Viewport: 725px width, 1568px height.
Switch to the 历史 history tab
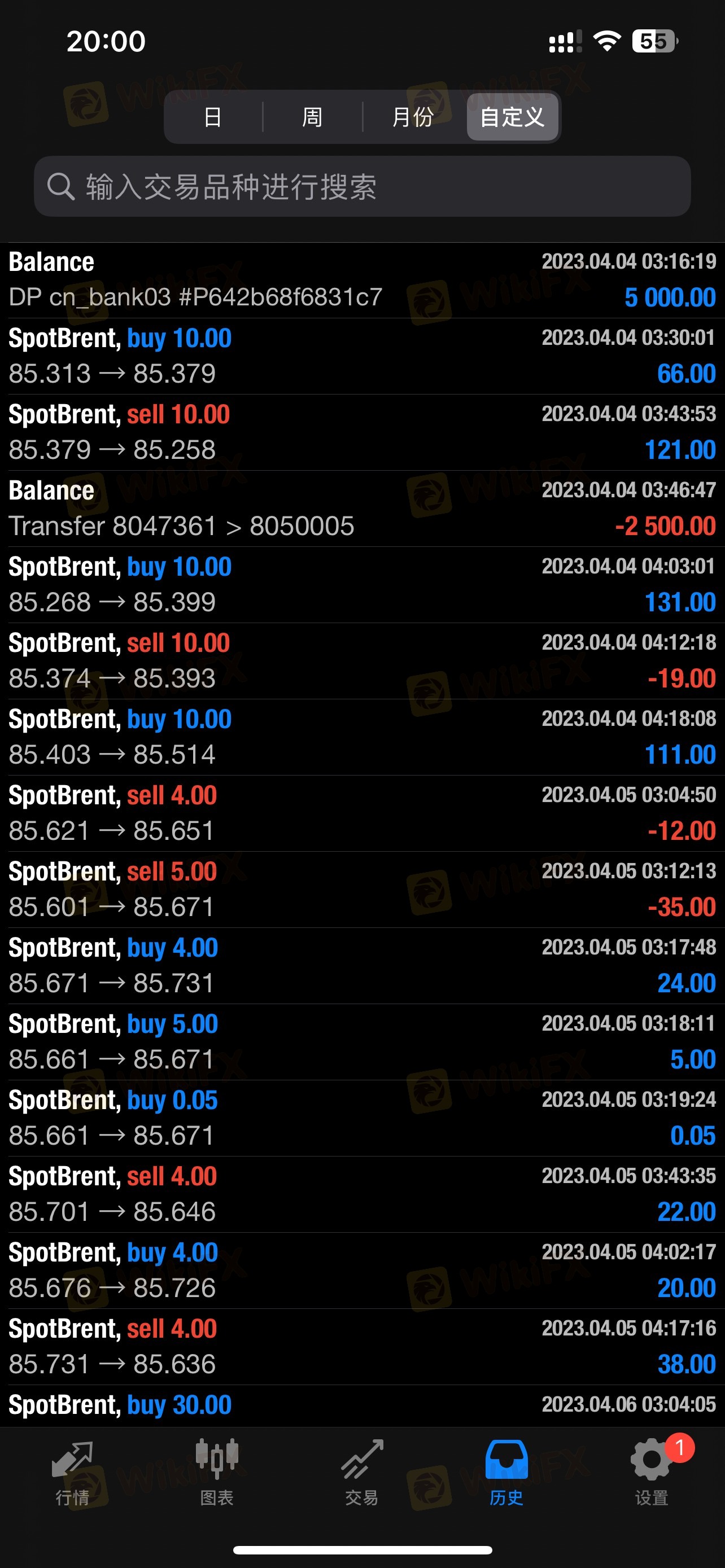[506, 1472]
